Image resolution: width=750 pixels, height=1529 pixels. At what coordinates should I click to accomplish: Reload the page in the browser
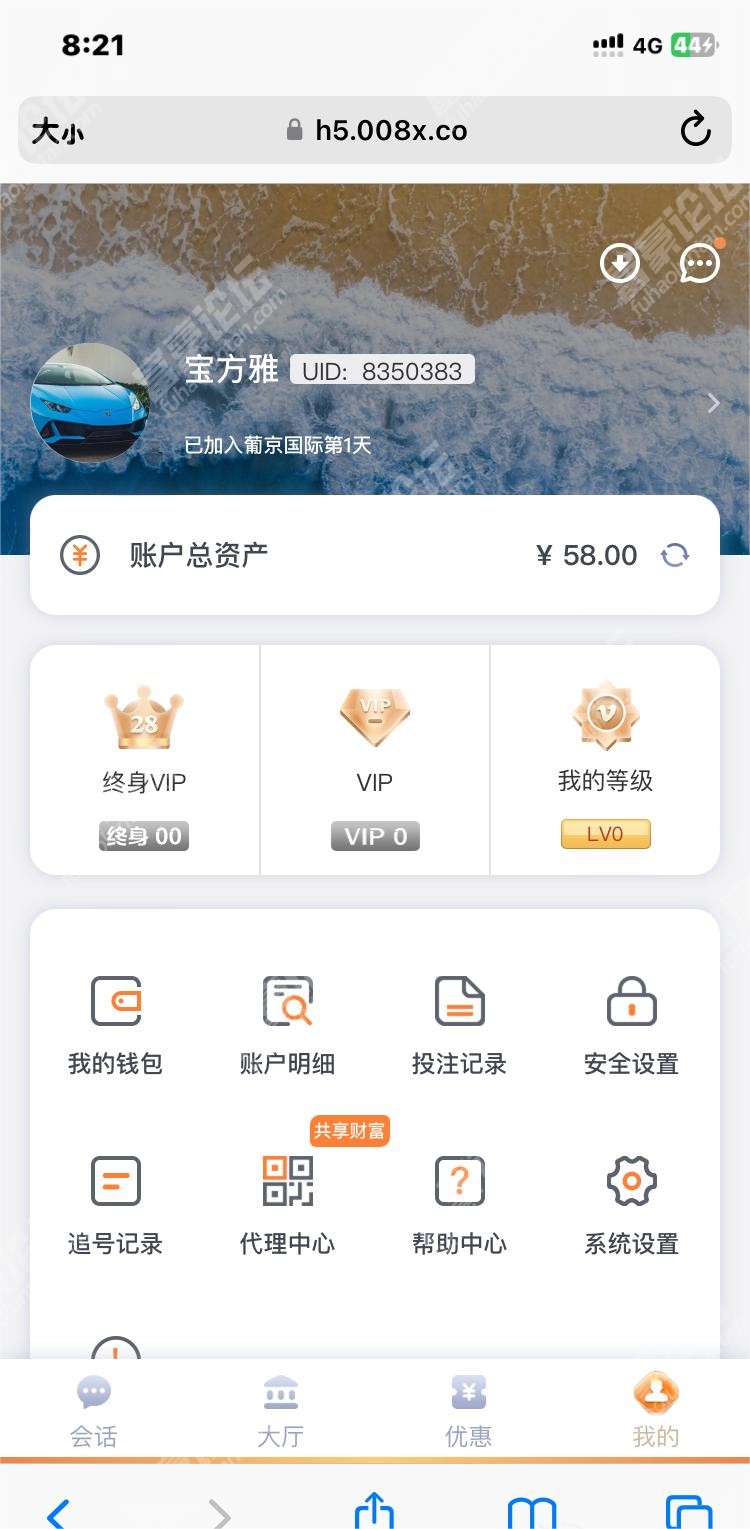coord(695,130)
